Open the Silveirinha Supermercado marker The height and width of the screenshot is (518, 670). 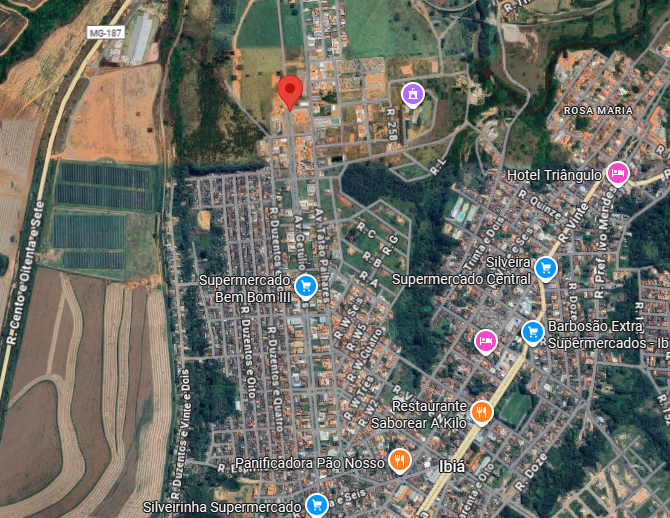click(317, 505)
